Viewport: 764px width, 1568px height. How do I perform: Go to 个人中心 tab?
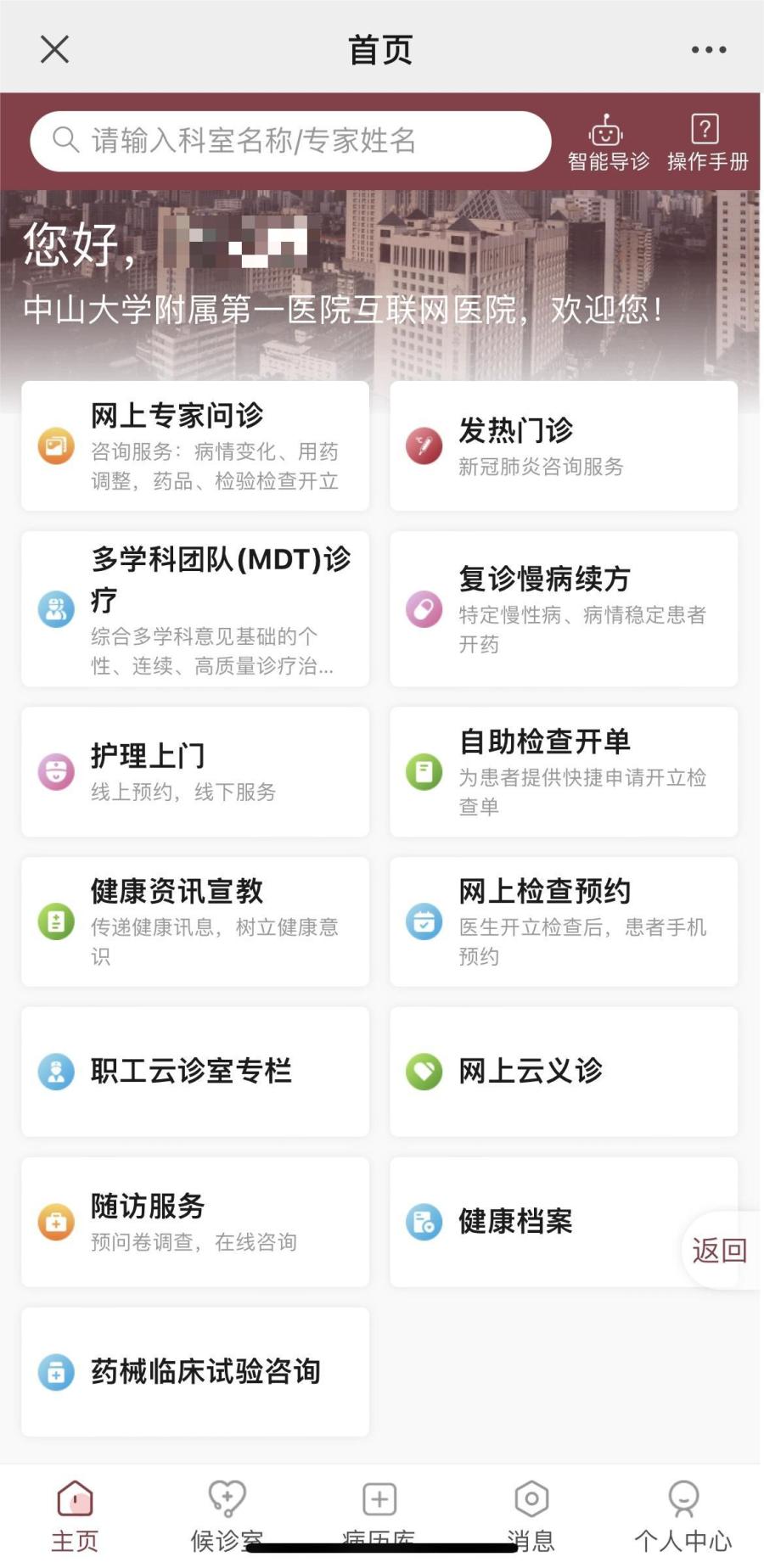pyautogui.click(x=683, y=1516)
